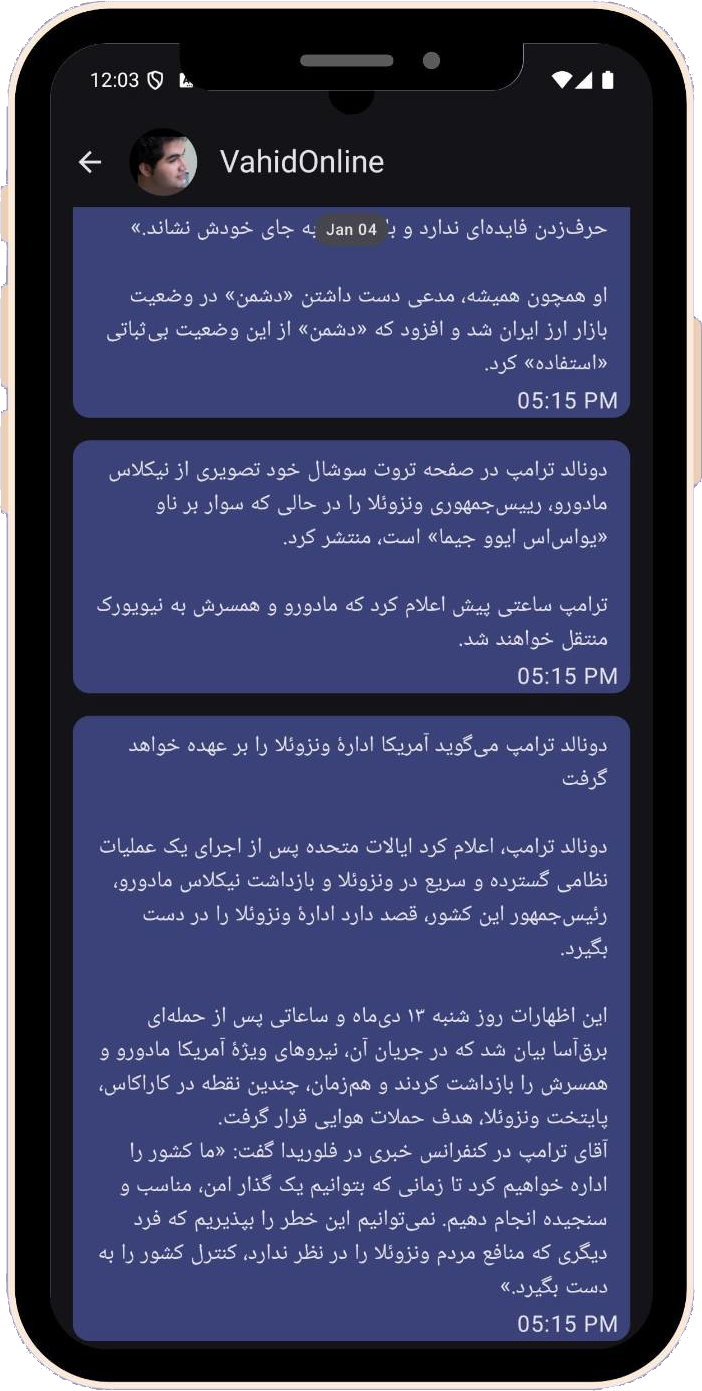Open VahidOnline profile picture
This screenshot has height=1391, width=702.
tap(163, 162)
